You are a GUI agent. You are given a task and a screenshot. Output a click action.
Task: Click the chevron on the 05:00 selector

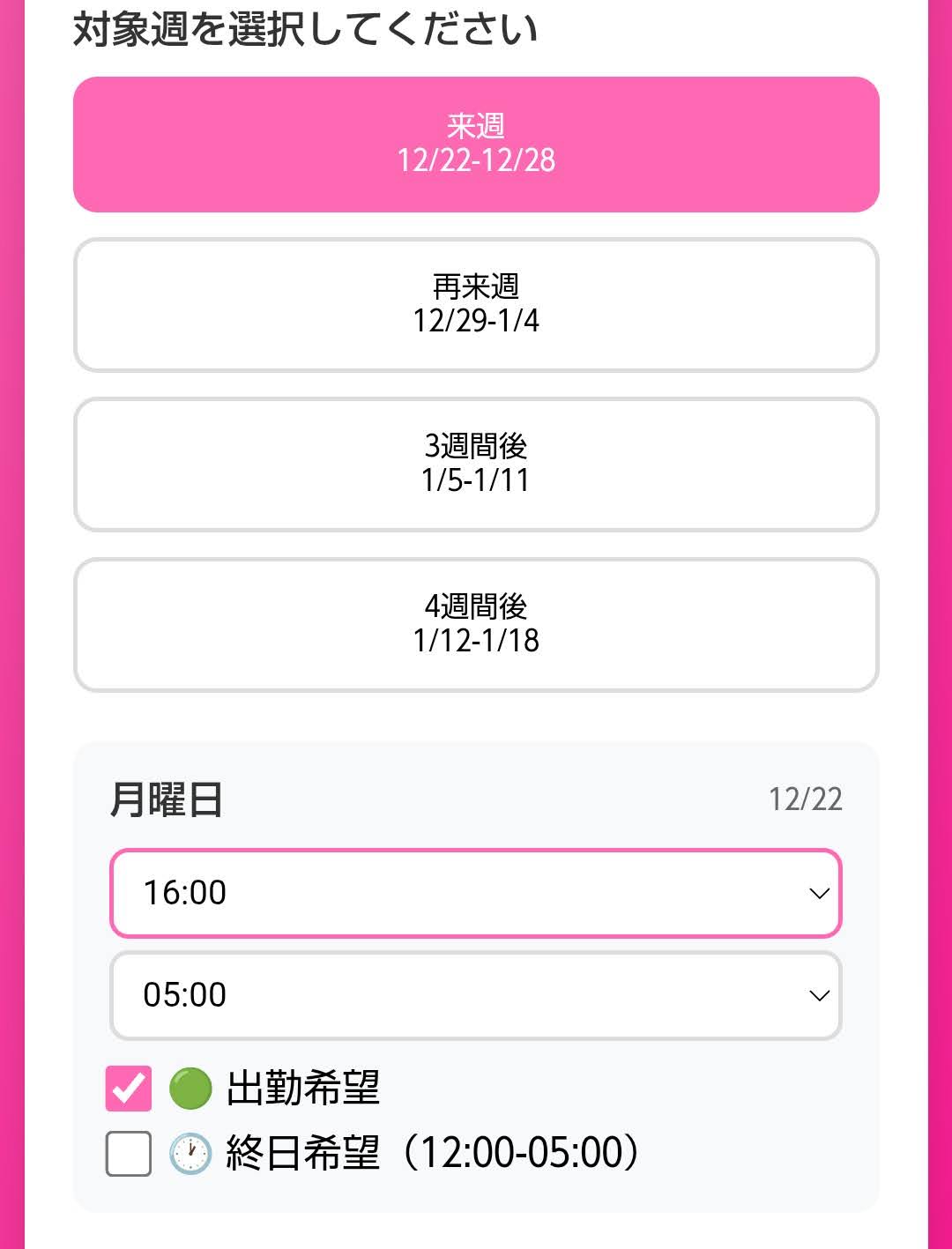coord(818,995)
